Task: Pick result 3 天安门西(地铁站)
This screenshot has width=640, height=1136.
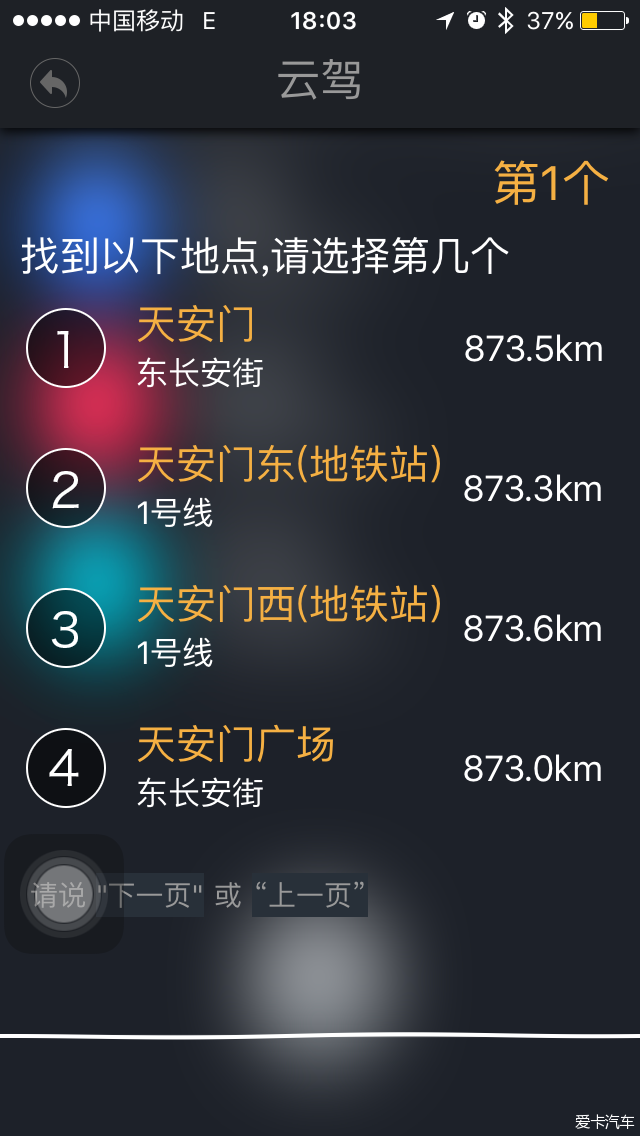Action: click(320, 628)
